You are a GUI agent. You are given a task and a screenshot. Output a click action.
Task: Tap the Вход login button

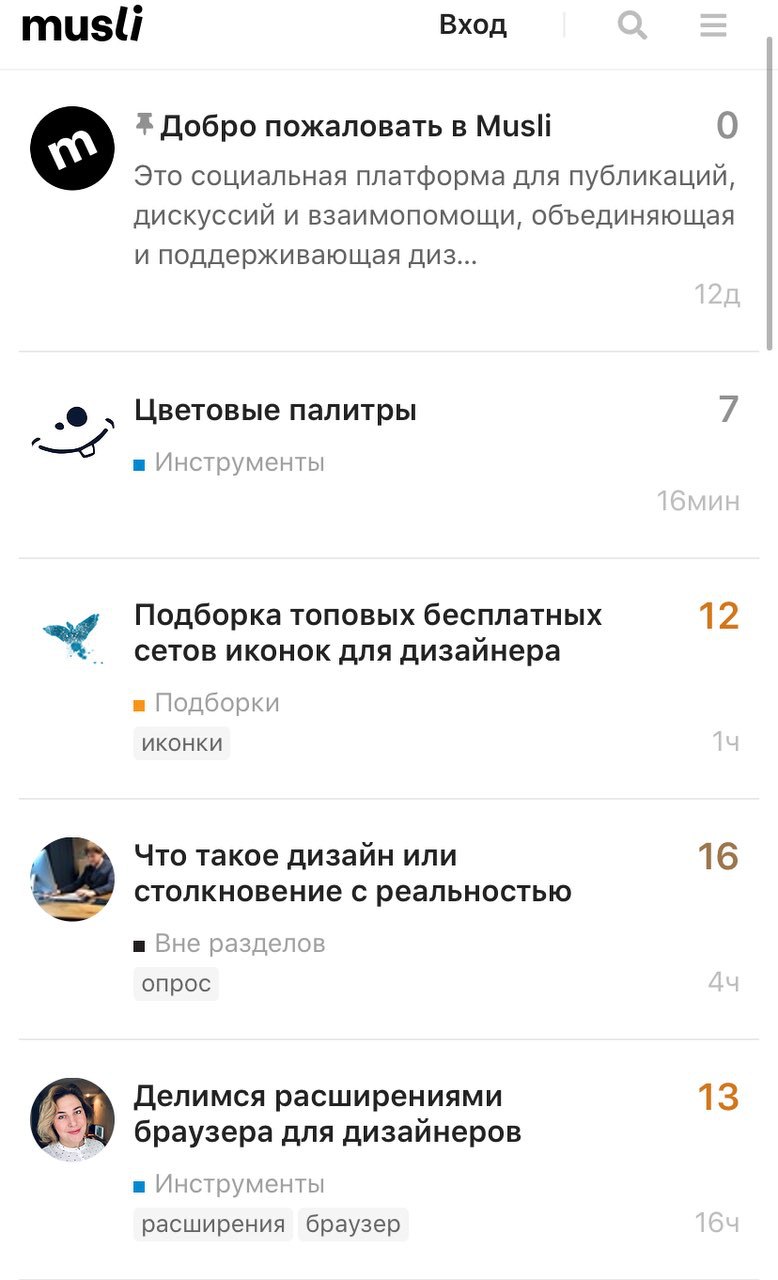point(472,25)
